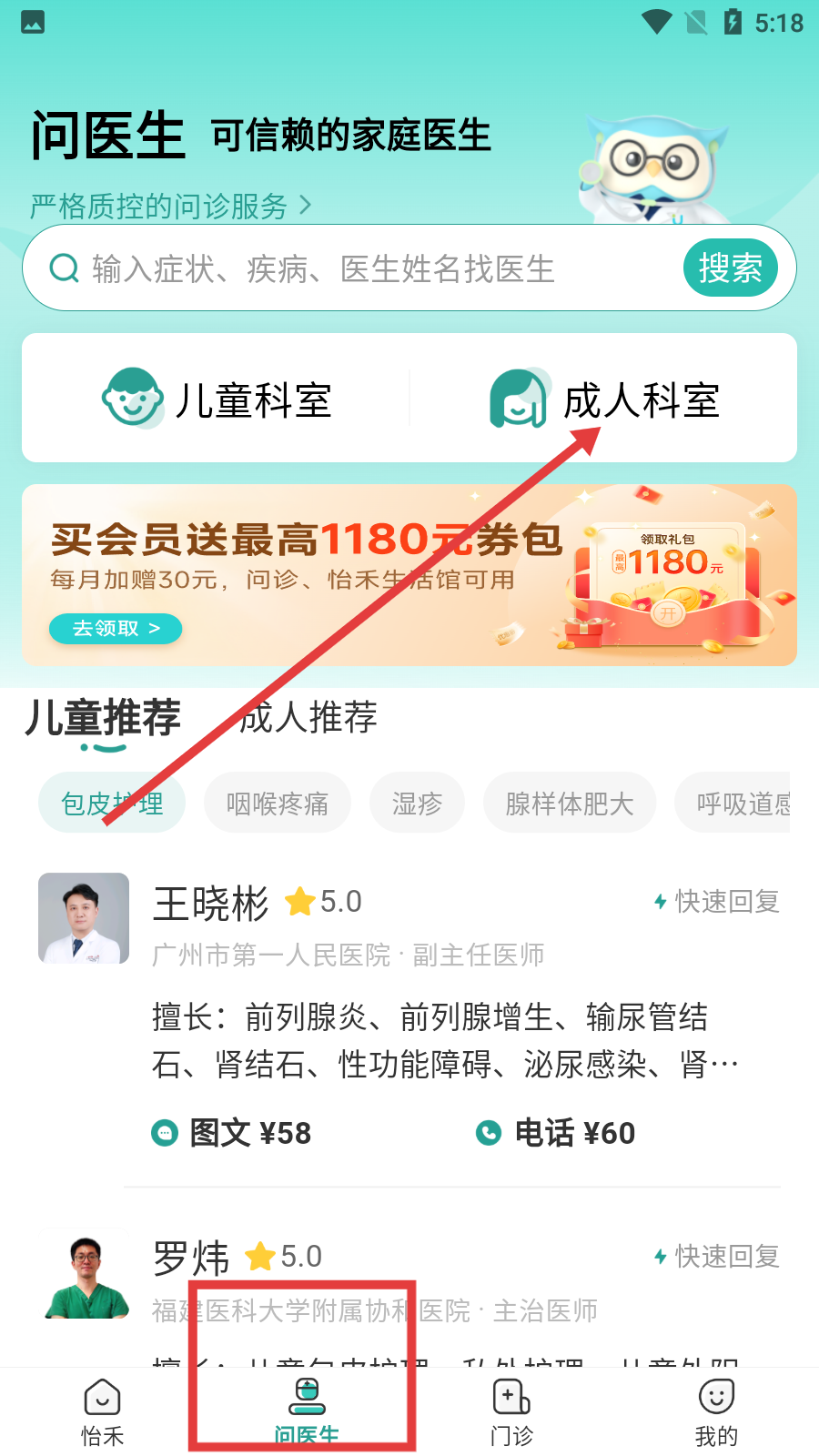
Task: Switch to 成人推荐 tab
Action: (x=308, y=718)
